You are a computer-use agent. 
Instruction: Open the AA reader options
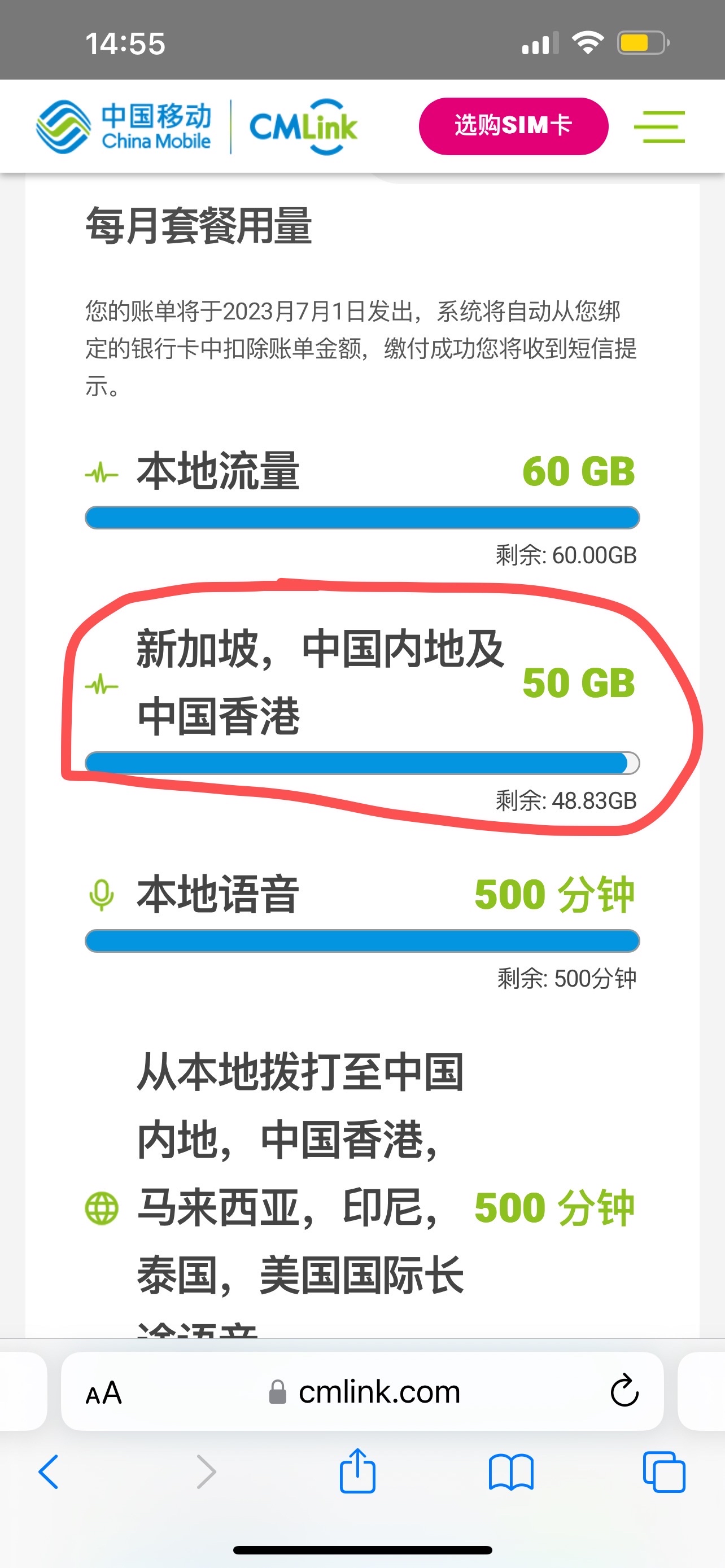(104, 1393)
